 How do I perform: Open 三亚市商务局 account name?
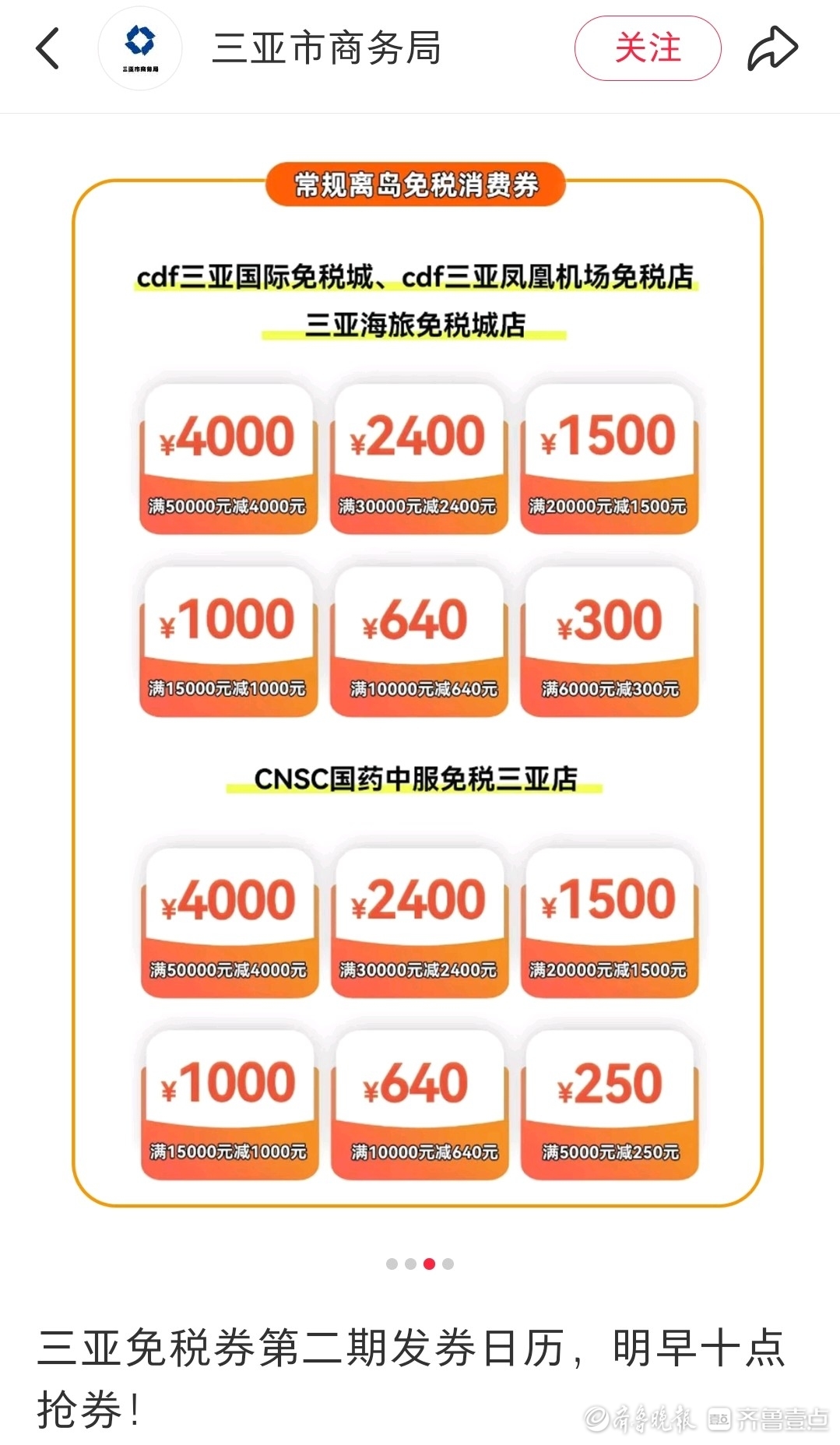(327, 48)
